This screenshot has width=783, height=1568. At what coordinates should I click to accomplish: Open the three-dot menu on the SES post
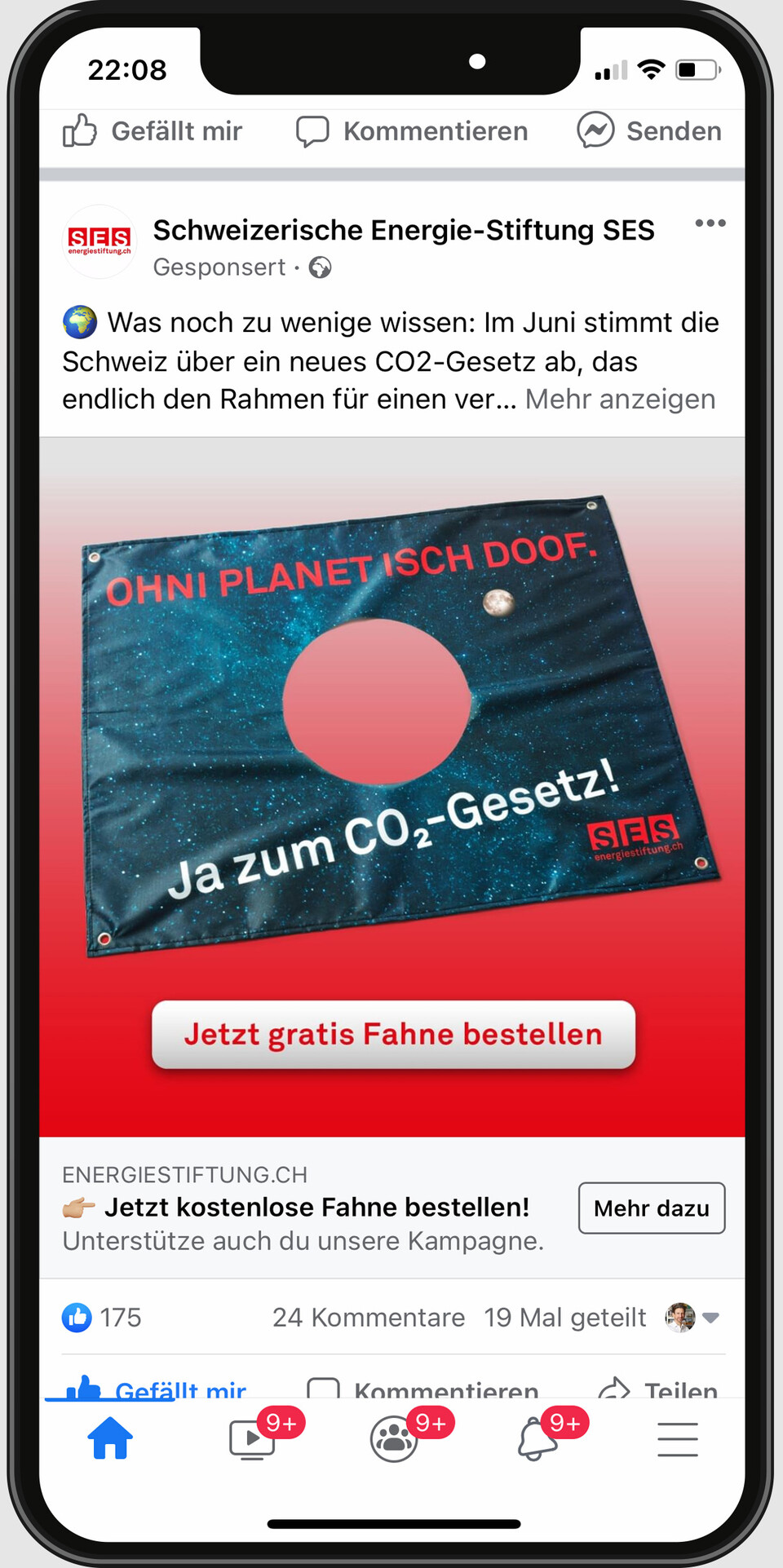click(x=710, y=223)
